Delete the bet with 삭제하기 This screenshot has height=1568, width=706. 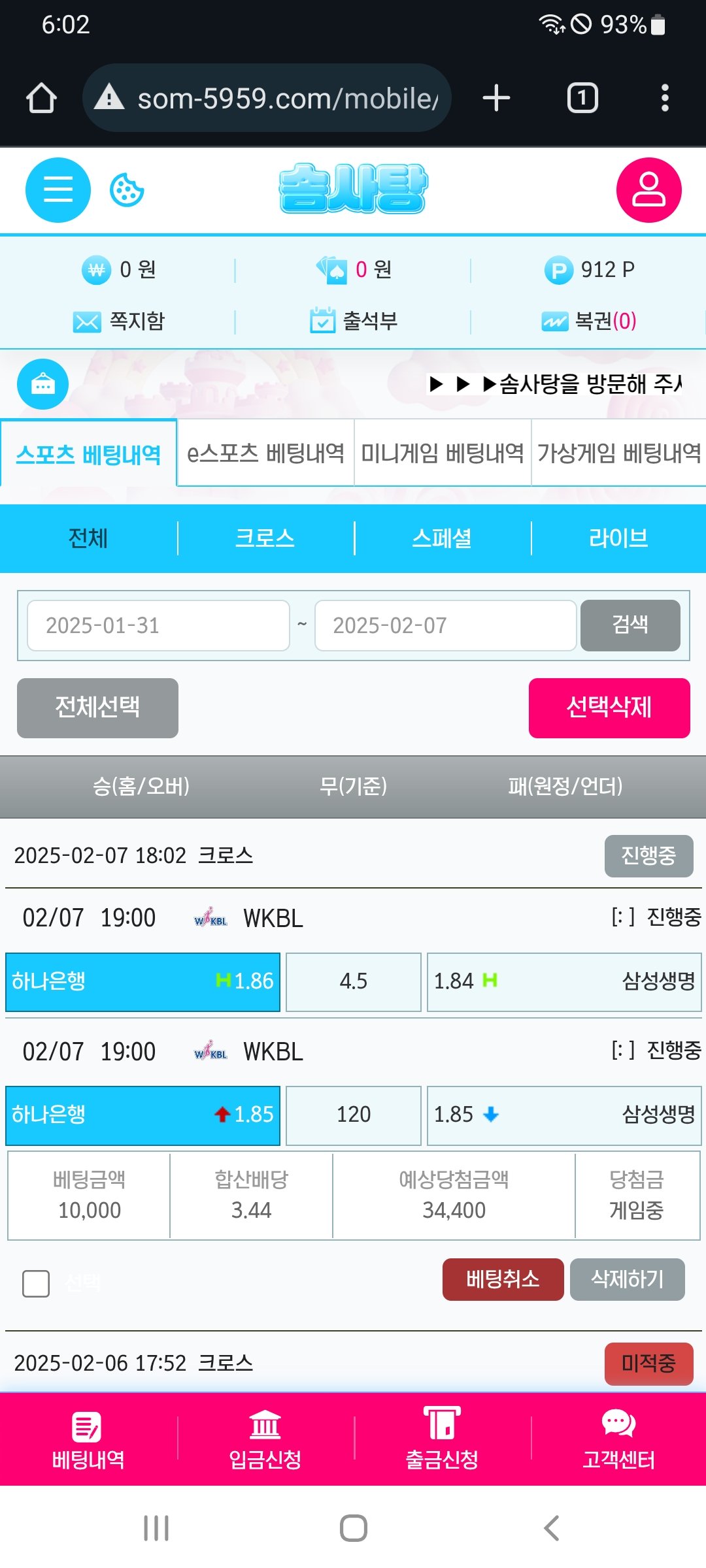pyautogui.click(x=628, y=1279)
